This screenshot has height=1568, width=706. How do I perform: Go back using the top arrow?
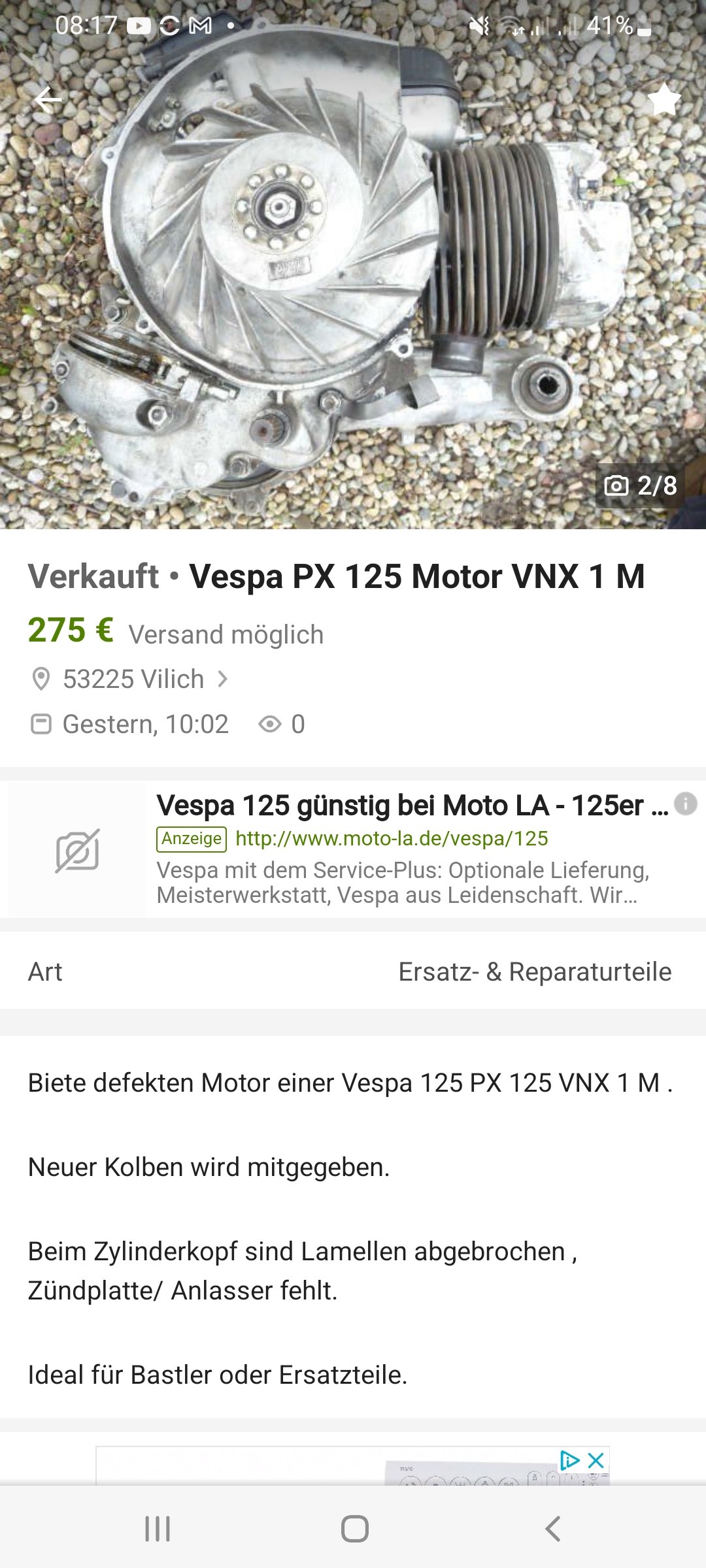pyautogui.click(x=48, y=100)
